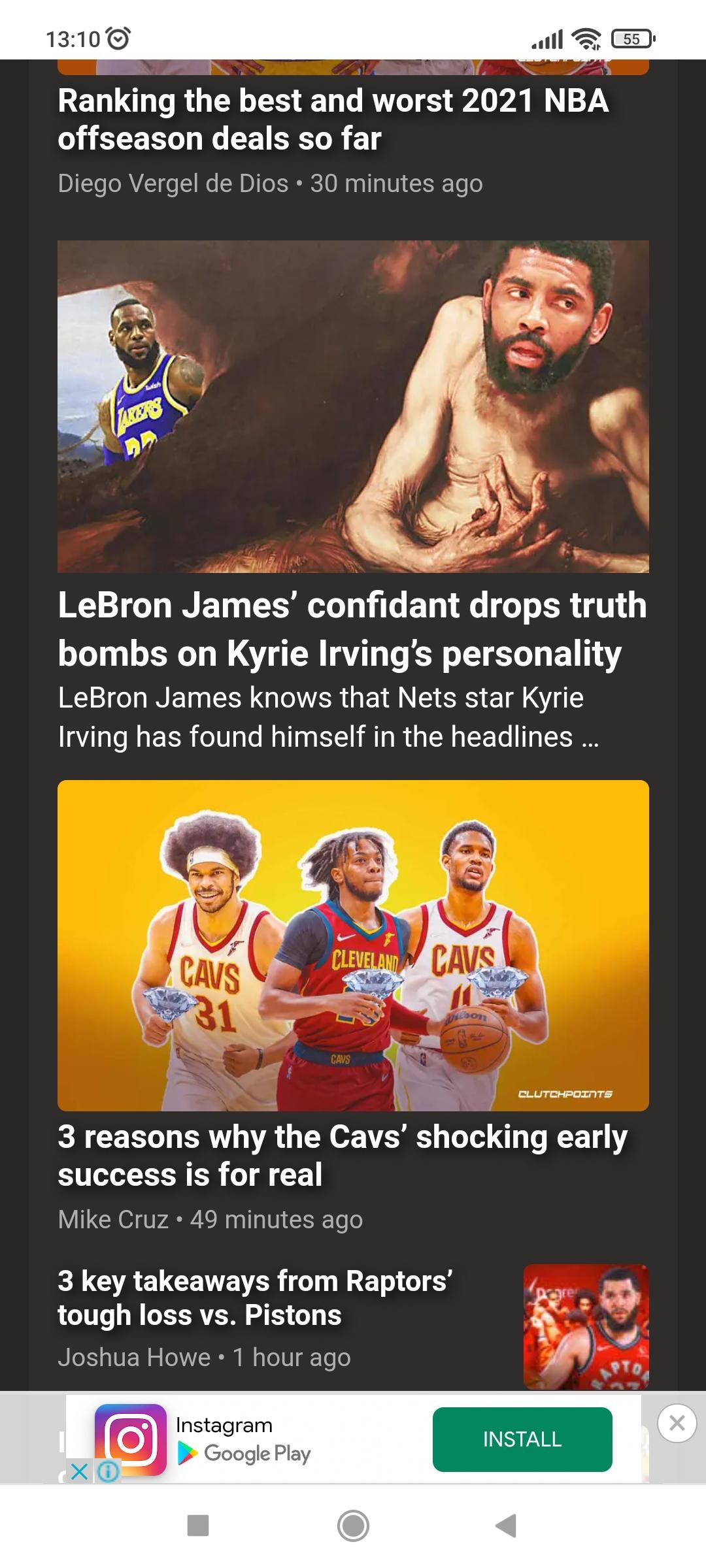Go to the home screen
Screen dimensions: 706x1568
(353, 1526)
